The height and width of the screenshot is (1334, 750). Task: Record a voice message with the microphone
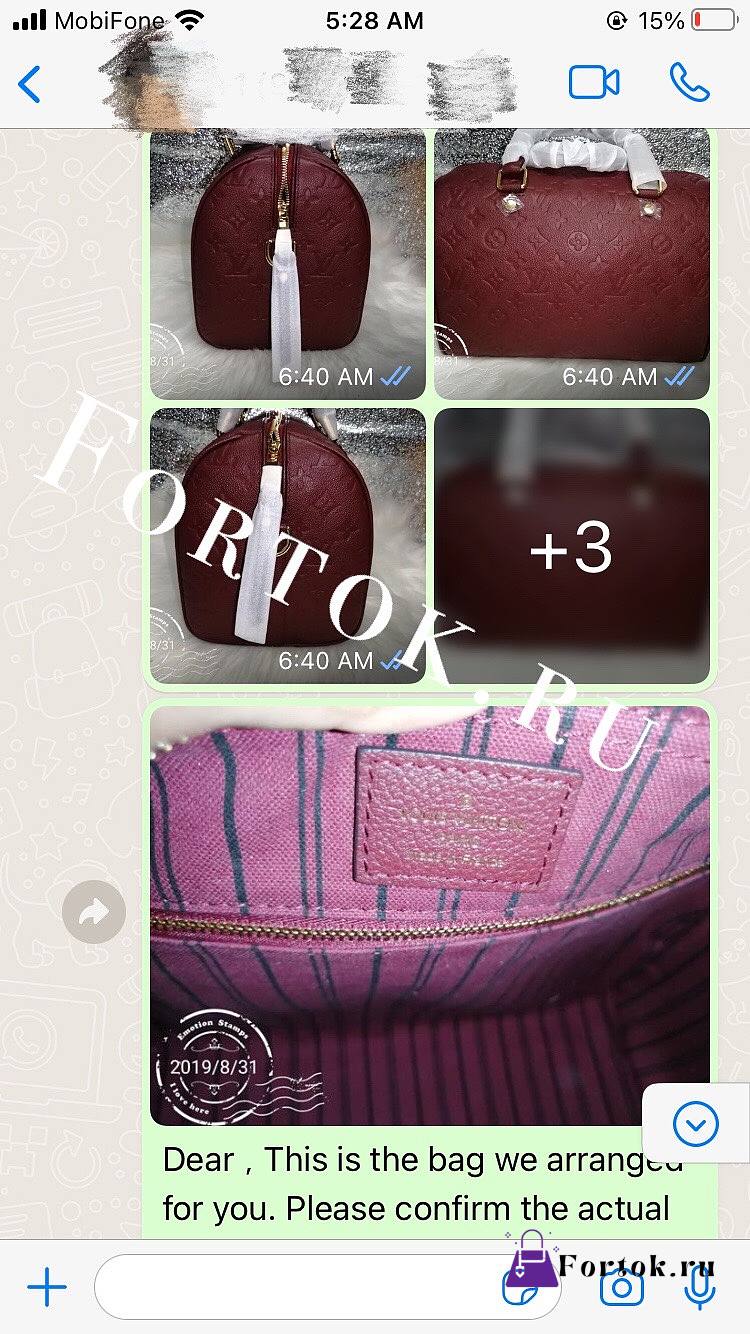(699, 1287)
